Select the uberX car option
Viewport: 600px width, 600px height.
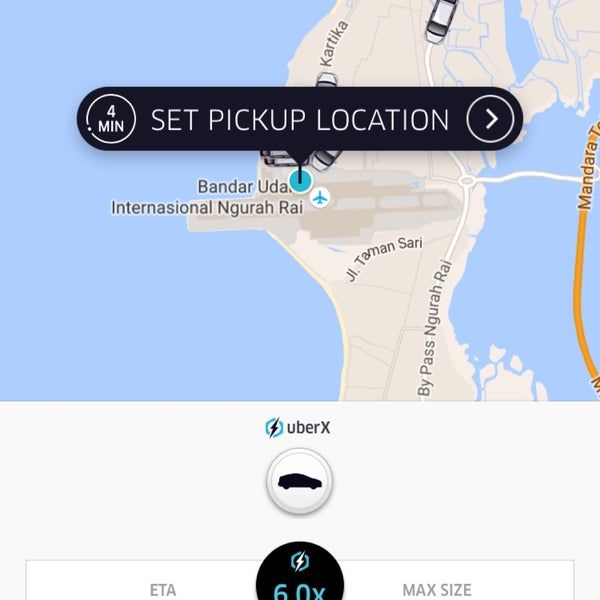pyautogui.click(x=299, y=481)
